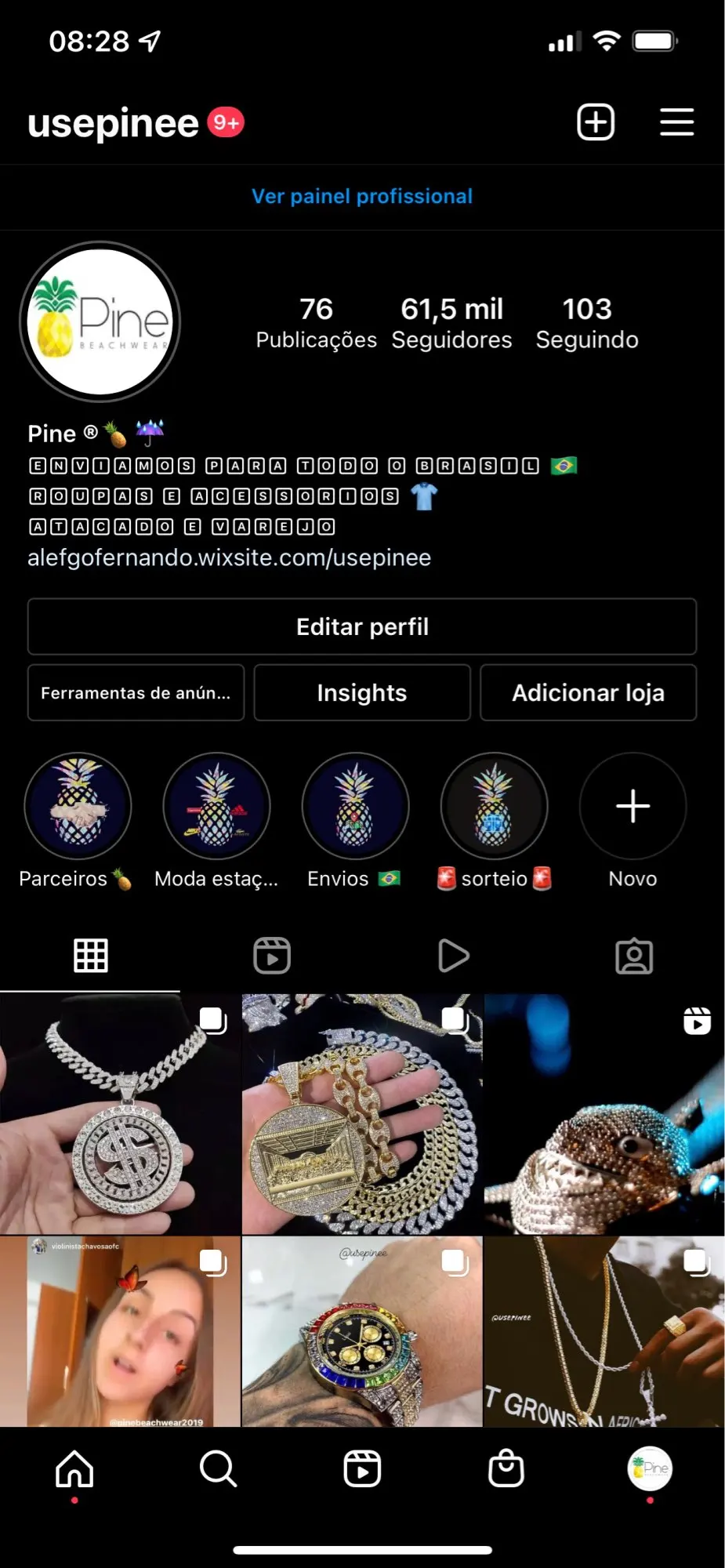Open the Moda estação highlight
Screen dimensions: 725x1568
click(x=216, y=807)
